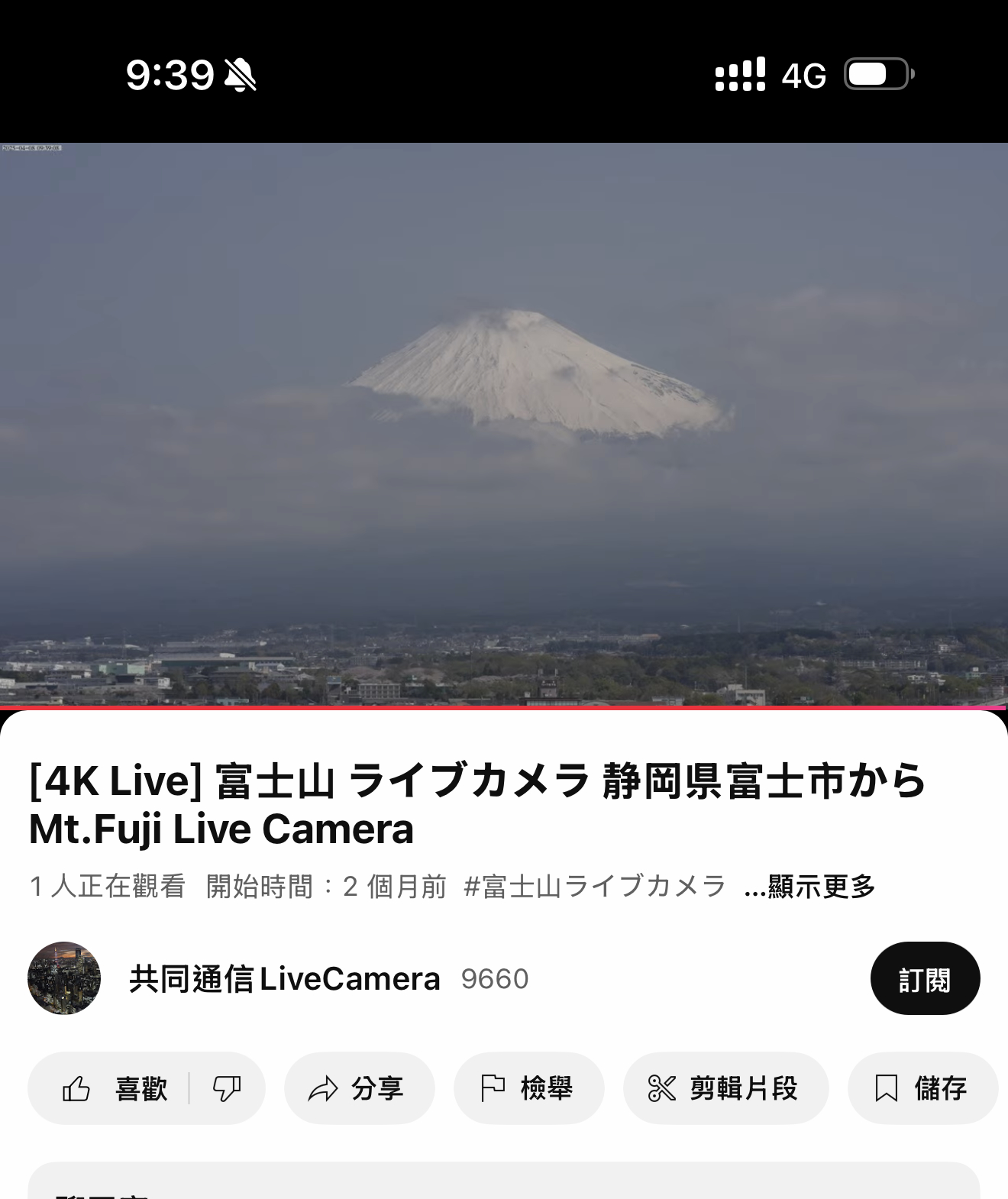Screen dimensions: 1008x1199
Task: Open the #富士山ライブカメラ hashtag
Action: [x=594, y=887]
